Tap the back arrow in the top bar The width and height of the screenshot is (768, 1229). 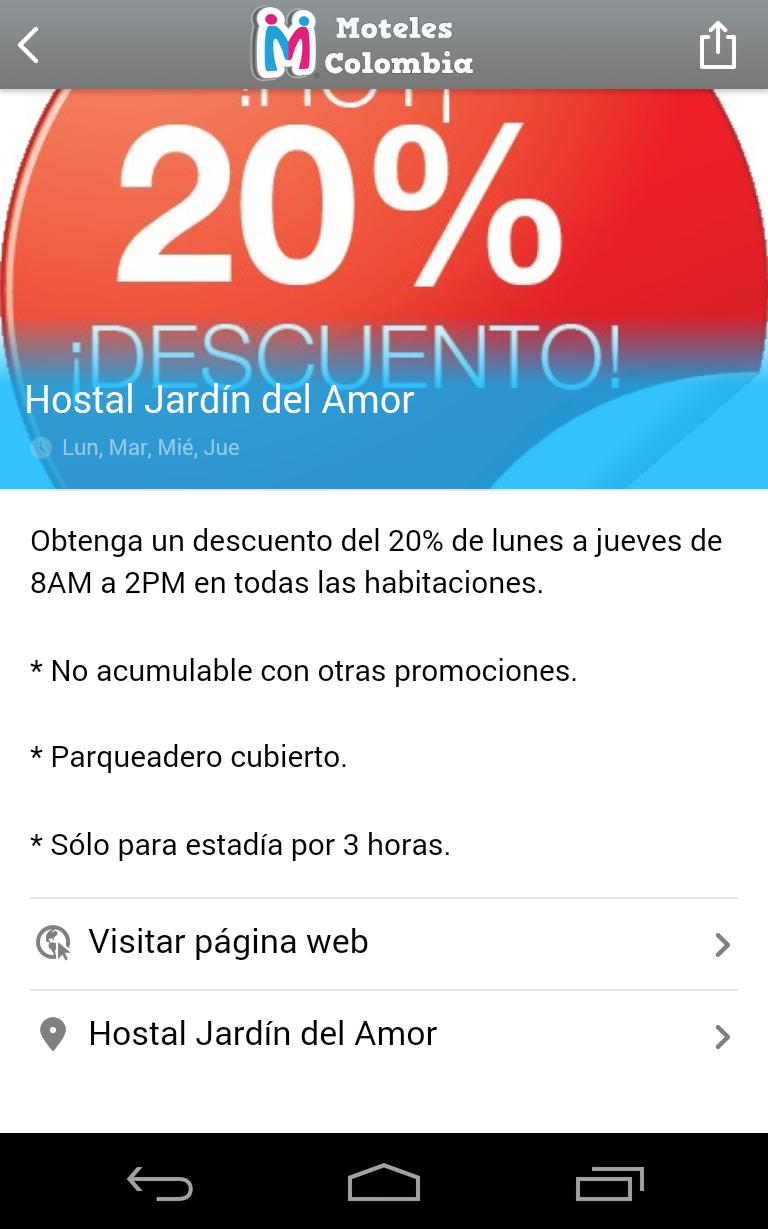click(x=27, y=44)
